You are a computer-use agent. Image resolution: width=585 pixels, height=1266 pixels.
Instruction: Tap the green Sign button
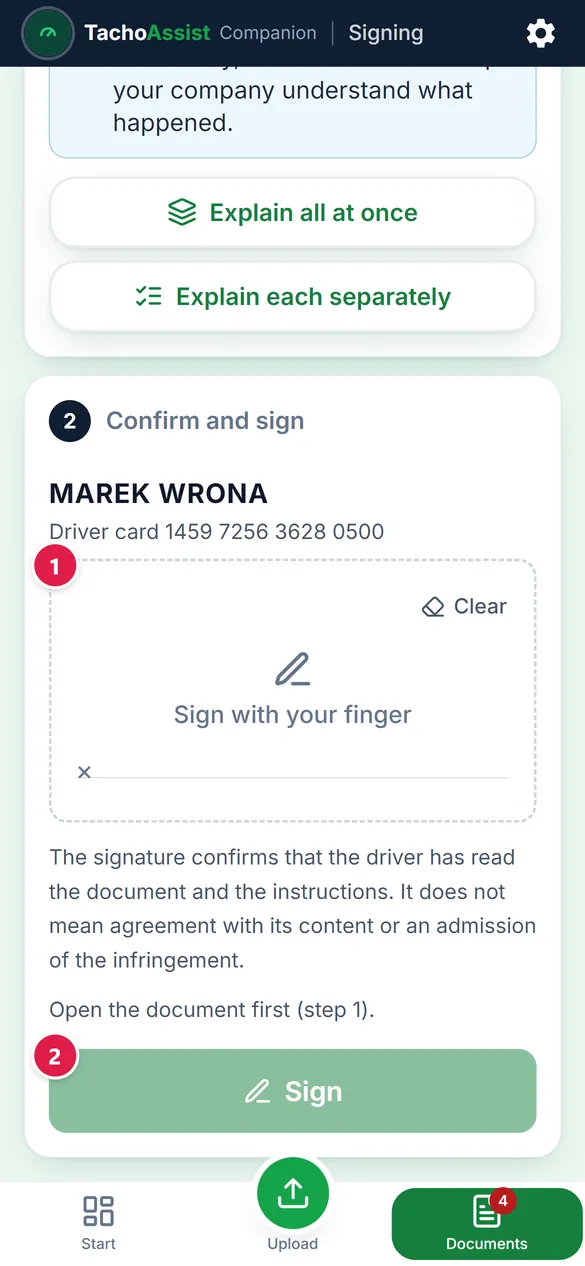click(x=292, y=1091)
